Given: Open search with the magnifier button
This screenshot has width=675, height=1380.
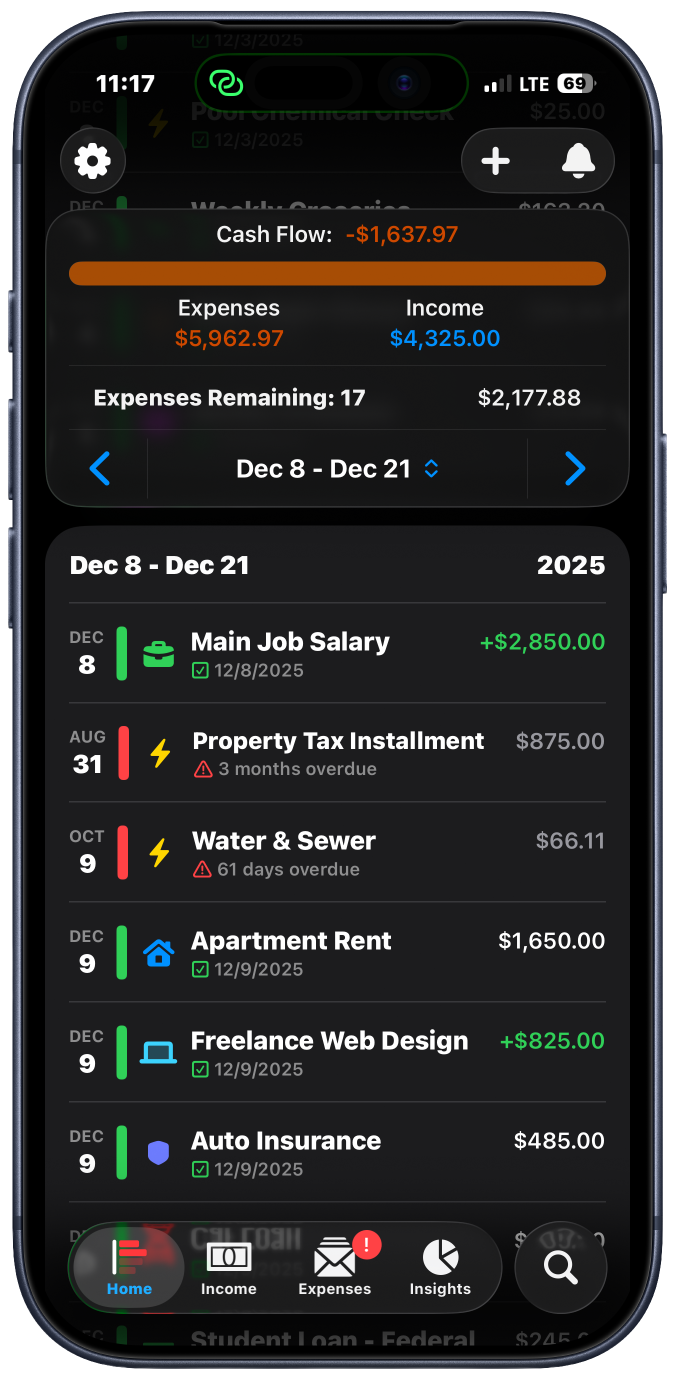Looking at the screenshot, I should pos(561,1267).
